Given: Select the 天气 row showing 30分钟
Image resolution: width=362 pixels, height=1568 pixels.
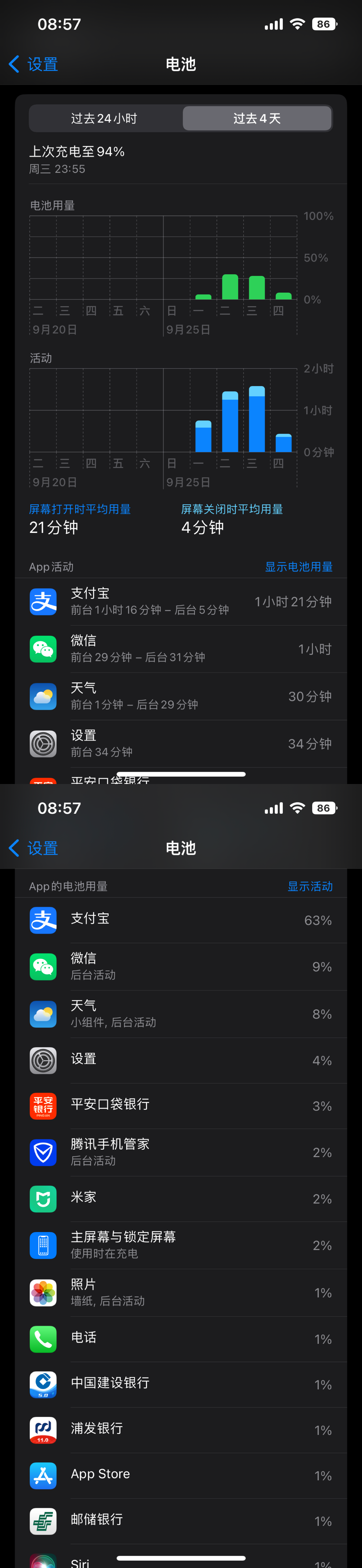Looking at the screenshot, I should pos(181,696).
